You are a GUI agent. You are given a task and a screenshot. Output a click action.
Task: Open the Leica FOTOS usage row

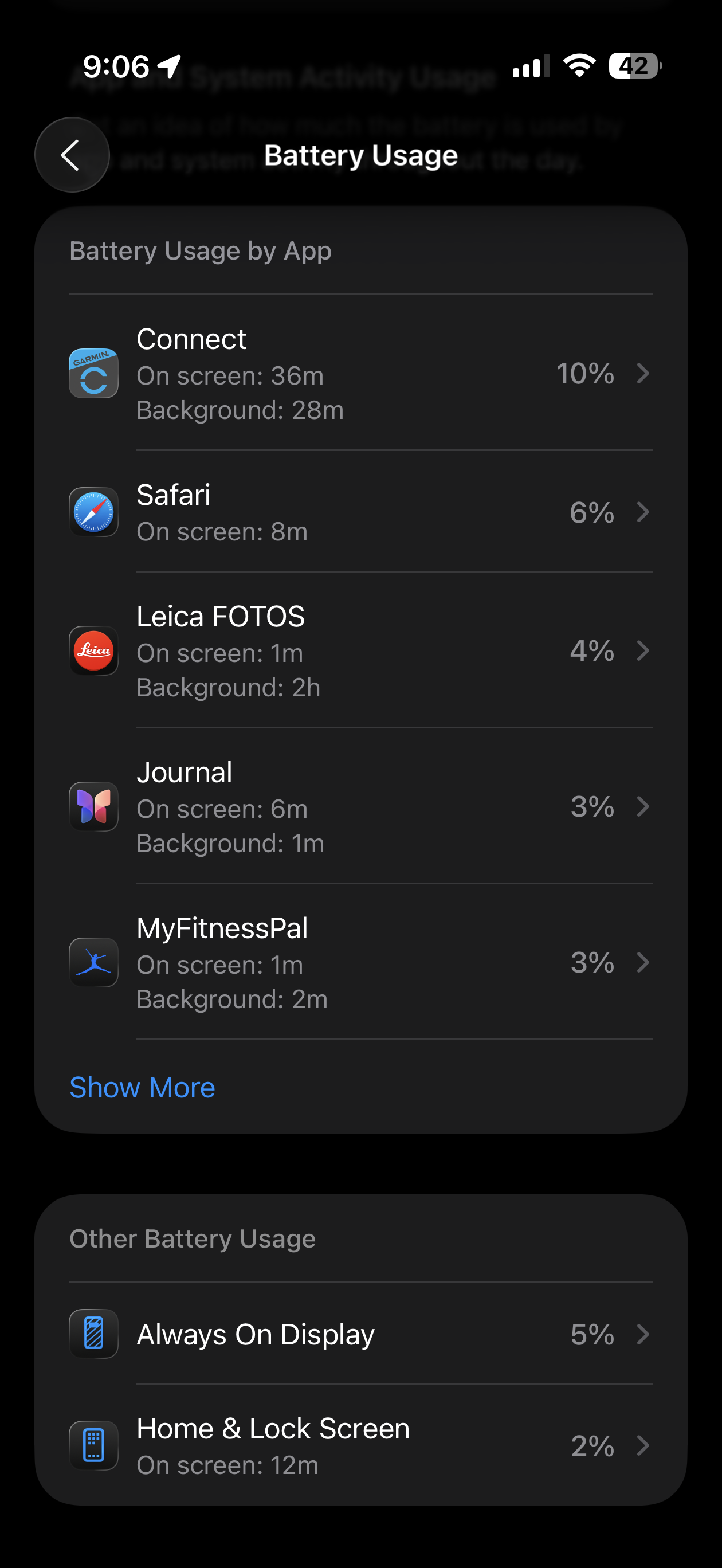(x=360, y=650)
